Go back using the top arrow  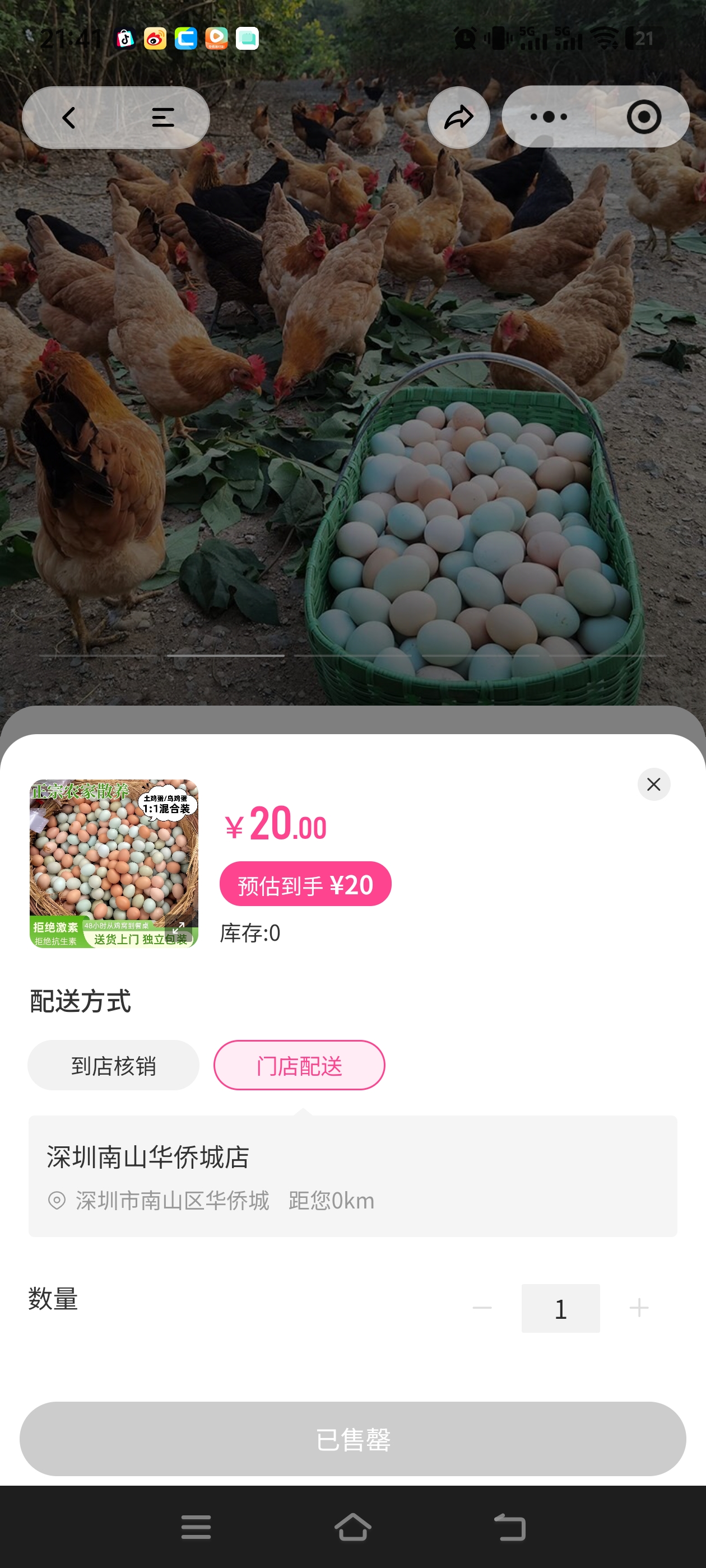[69, 118]
